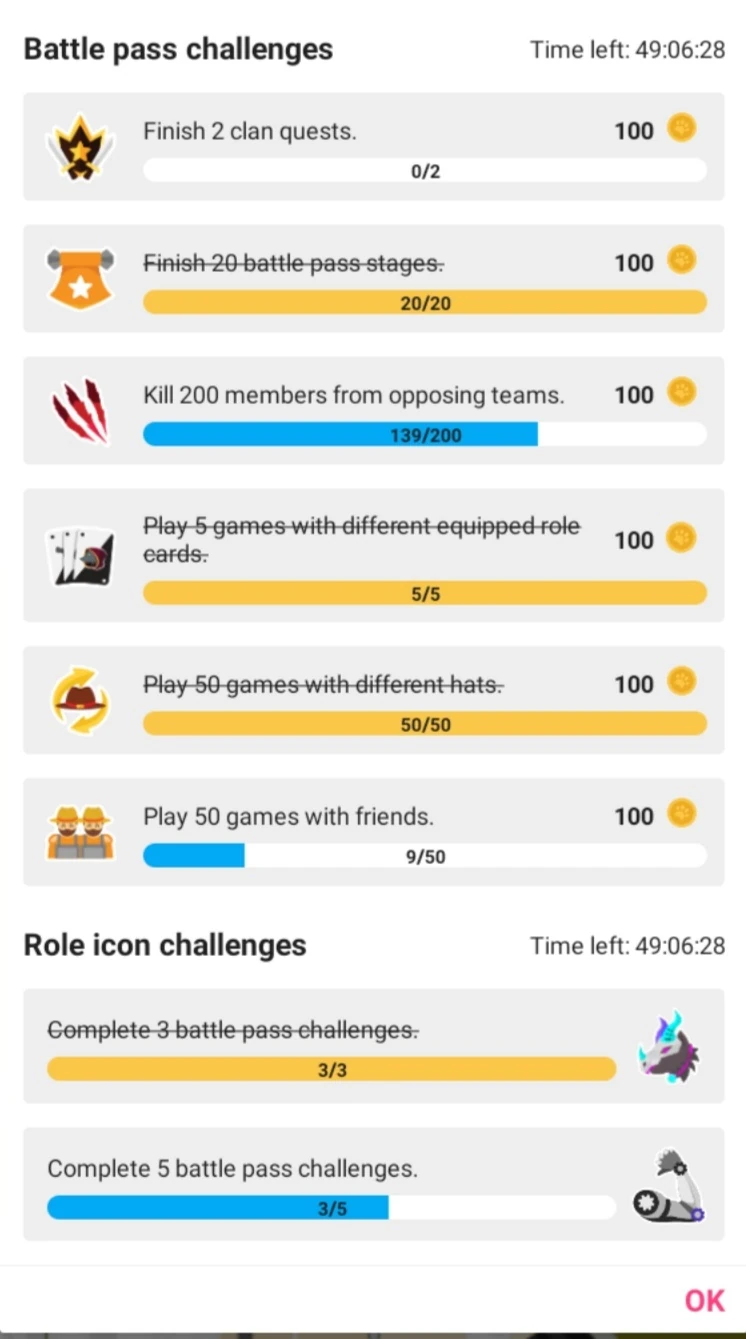Click the 139/200 progress bar
The image size is (746, 1339).
pyautogui.click(x=425, y=434)
